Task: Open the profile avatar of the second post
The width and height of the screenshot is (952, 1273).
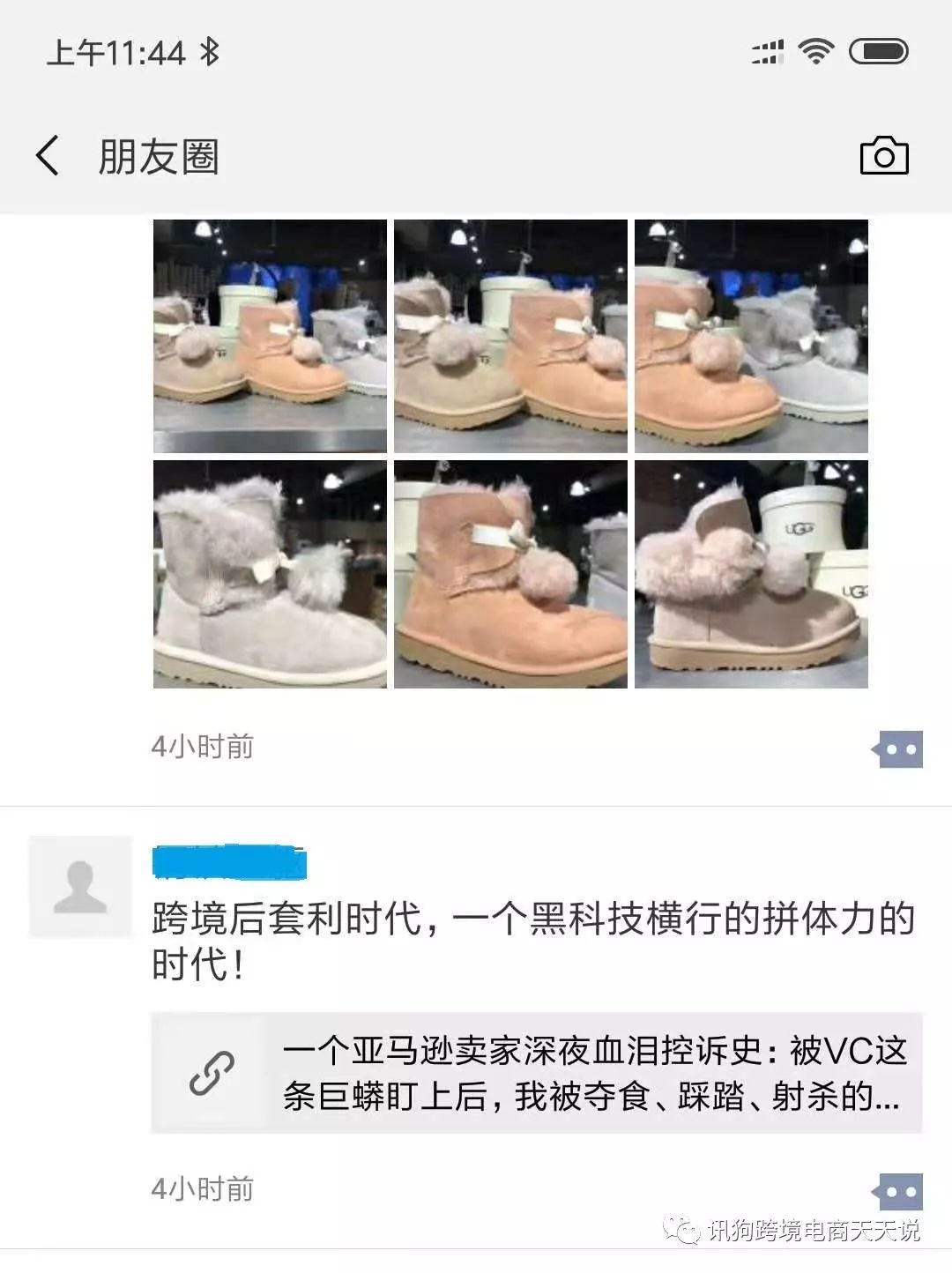Action: 80,887
